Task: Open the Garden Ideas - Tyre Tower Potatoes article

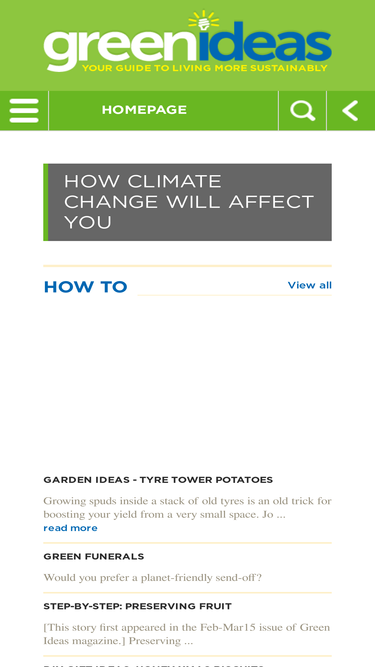Action: point(158,480)
